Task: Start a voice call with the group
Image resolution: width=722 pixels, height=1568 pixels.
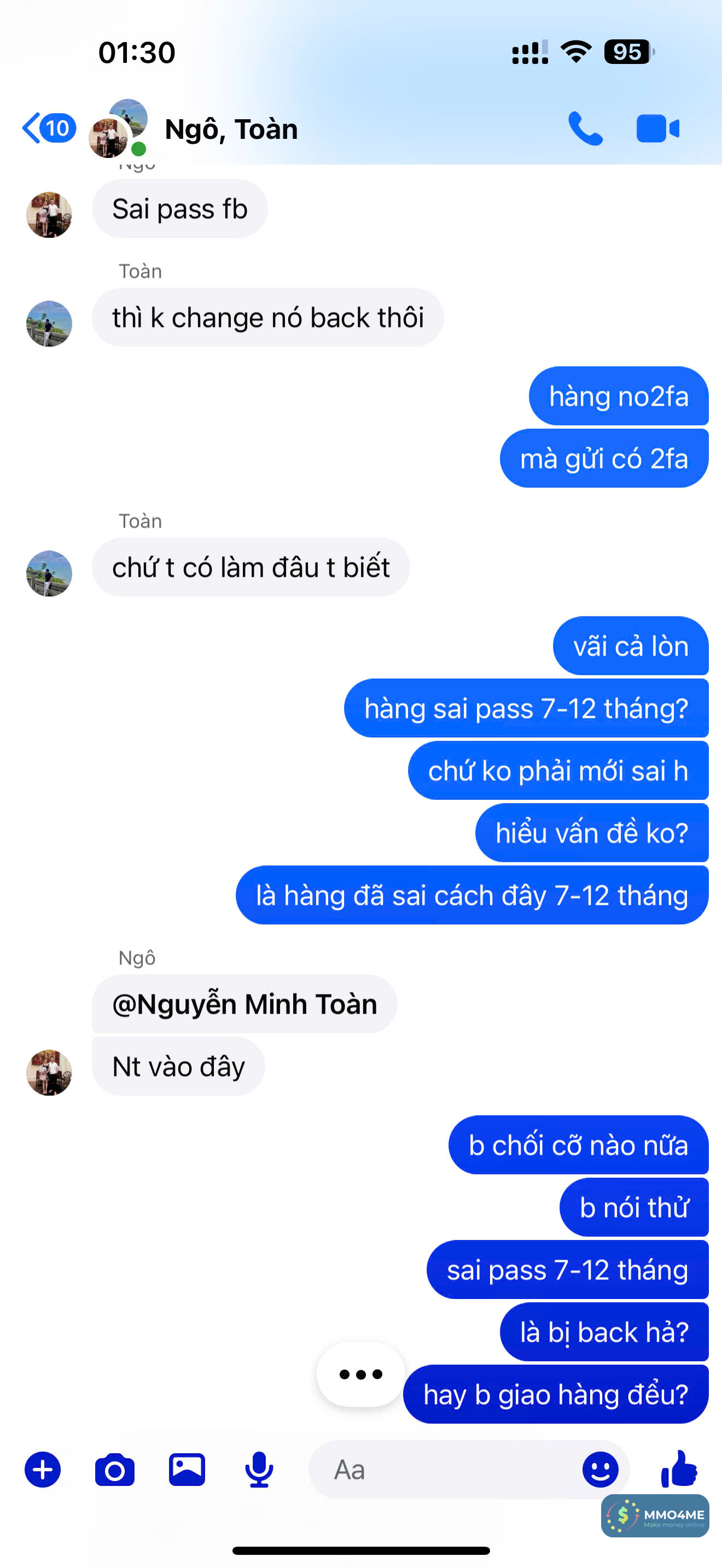Action: pyautogui.click(x=585, y=129)
